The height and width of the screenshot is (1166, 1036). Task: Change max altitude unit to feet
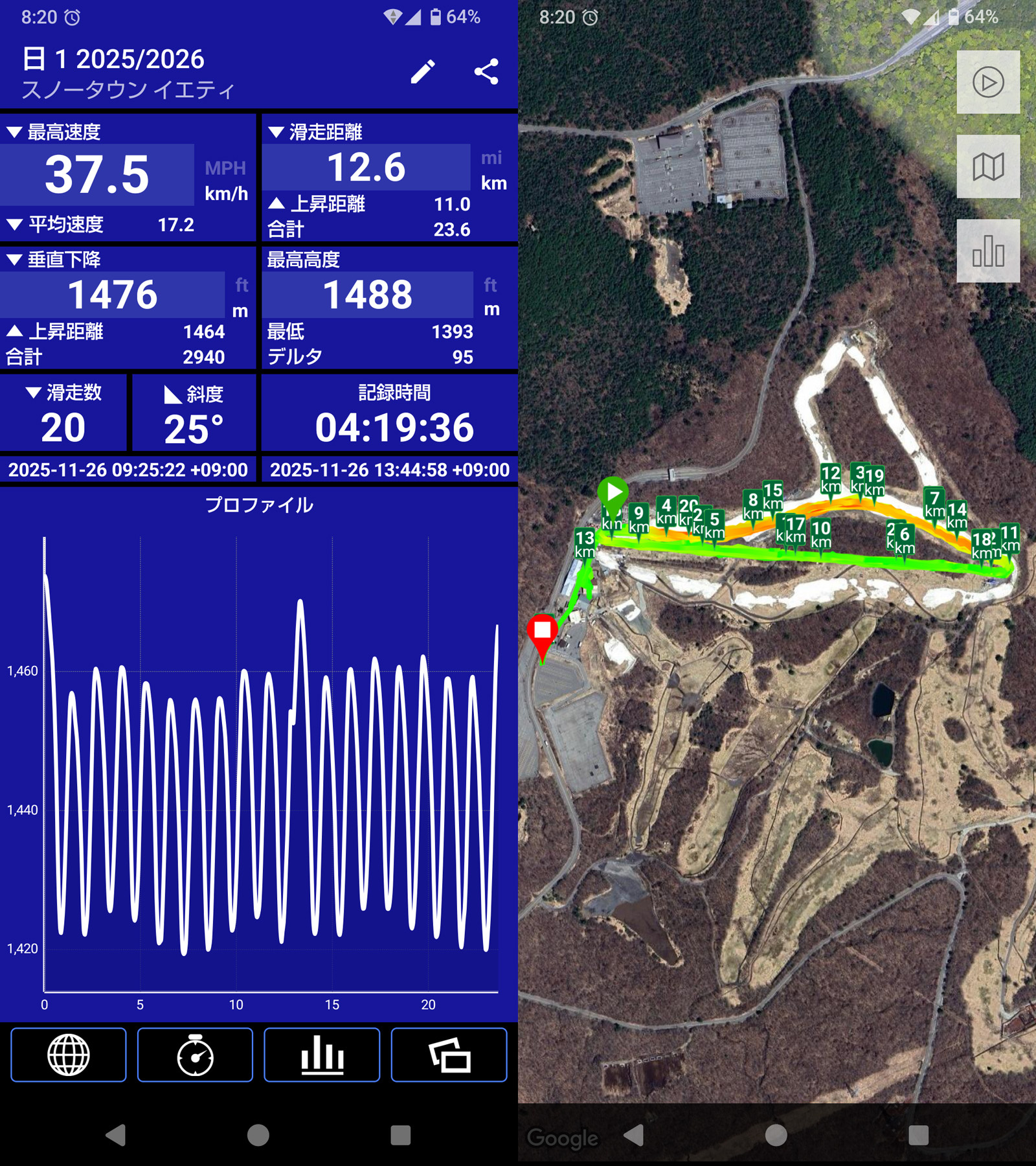click(x=490, y=285)
